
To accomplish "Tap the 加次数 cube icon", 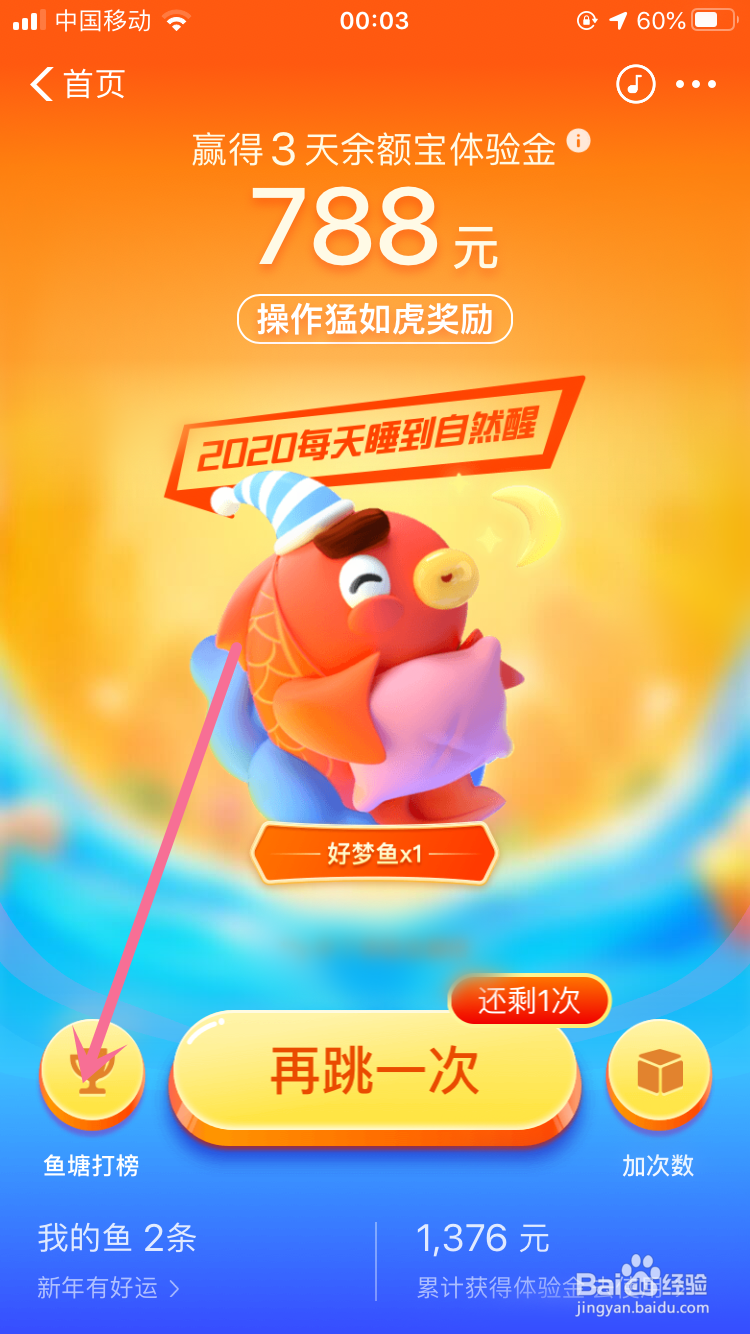I will [x=659, y=1072].
